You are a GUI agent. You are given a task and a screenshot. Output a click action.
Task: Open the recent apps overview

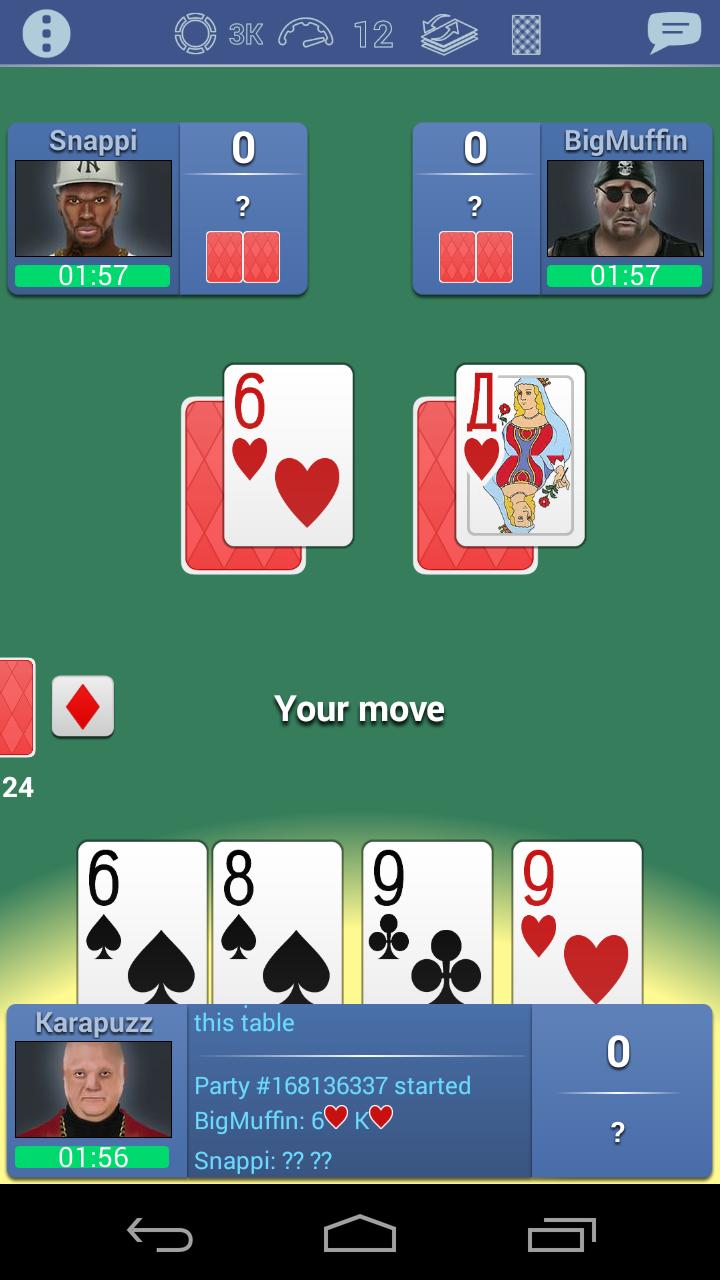coord(561,1234)
